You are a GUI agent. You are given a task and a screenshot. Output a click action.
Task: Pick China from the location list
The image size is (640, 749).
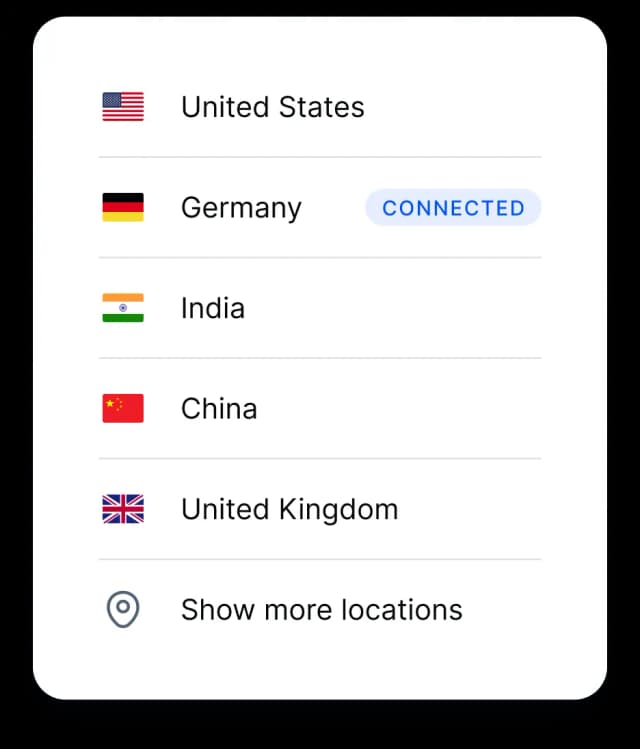tap(219, 409)
